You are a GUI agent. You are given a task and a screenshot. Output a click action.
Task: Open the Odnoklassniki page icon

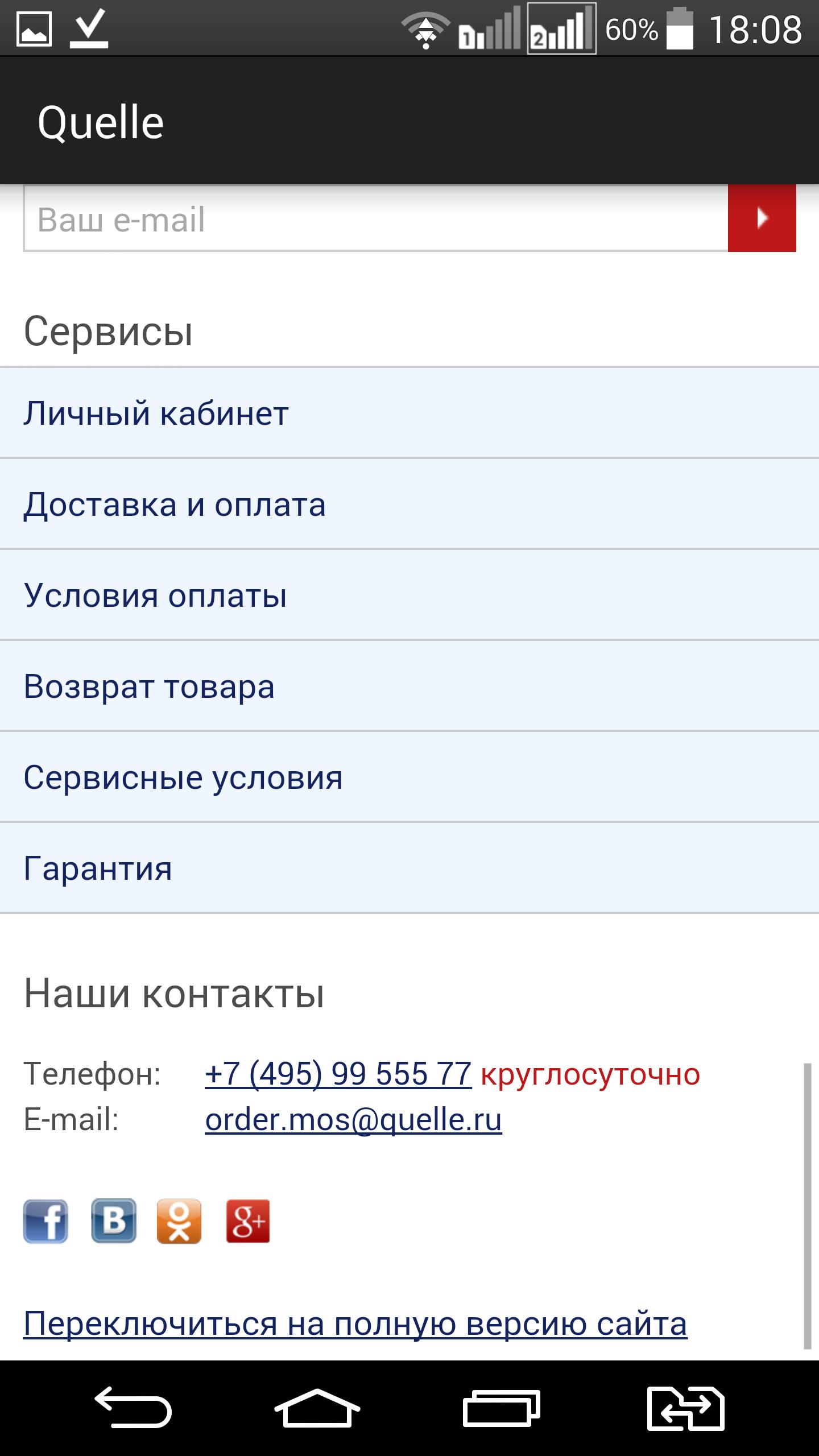[x=180, y=1221]
